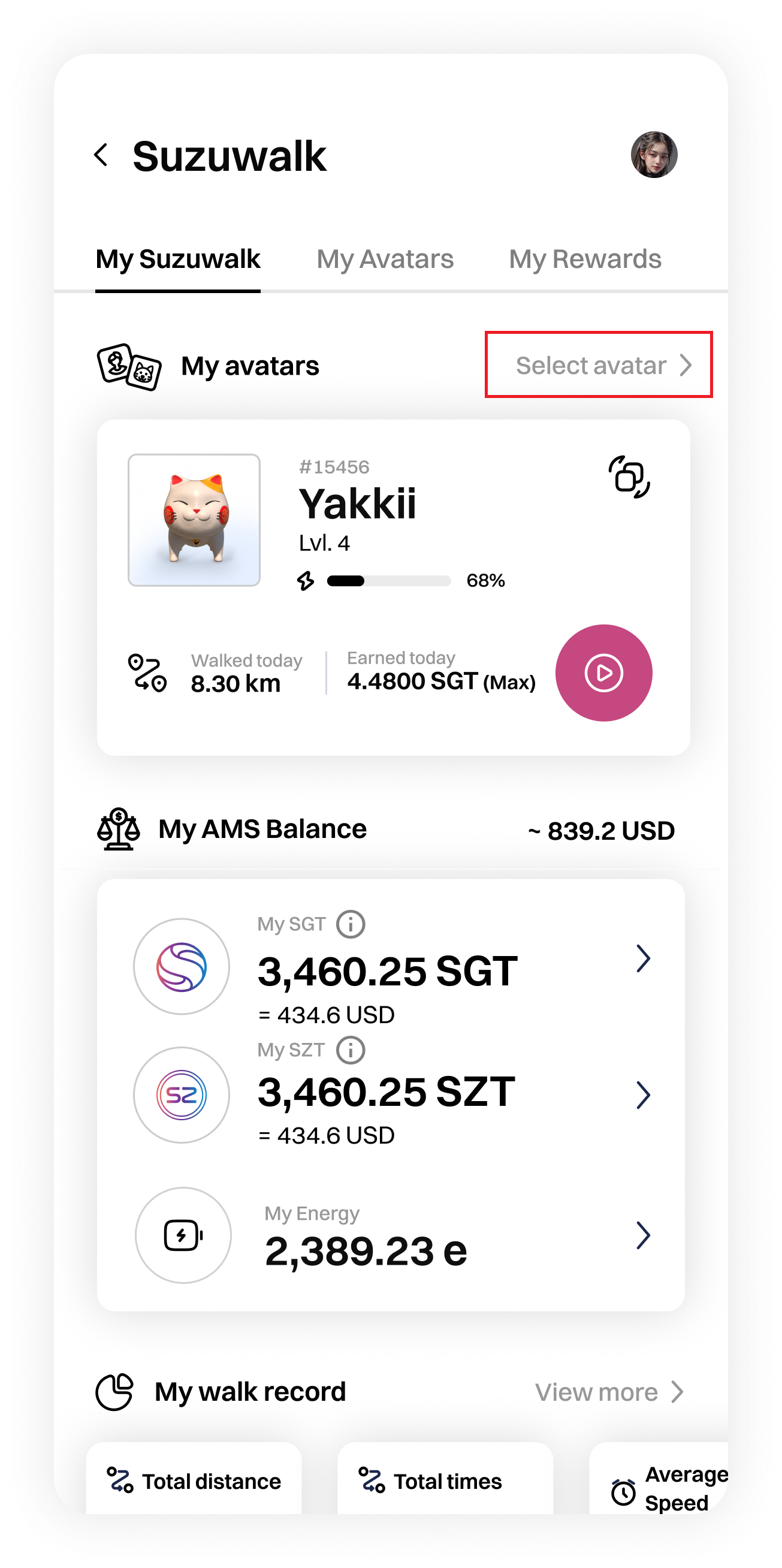Image resolution: width=782 pixels, height=1568 pixels.
Task: Open Total times card
Action: click(445, 1481)
